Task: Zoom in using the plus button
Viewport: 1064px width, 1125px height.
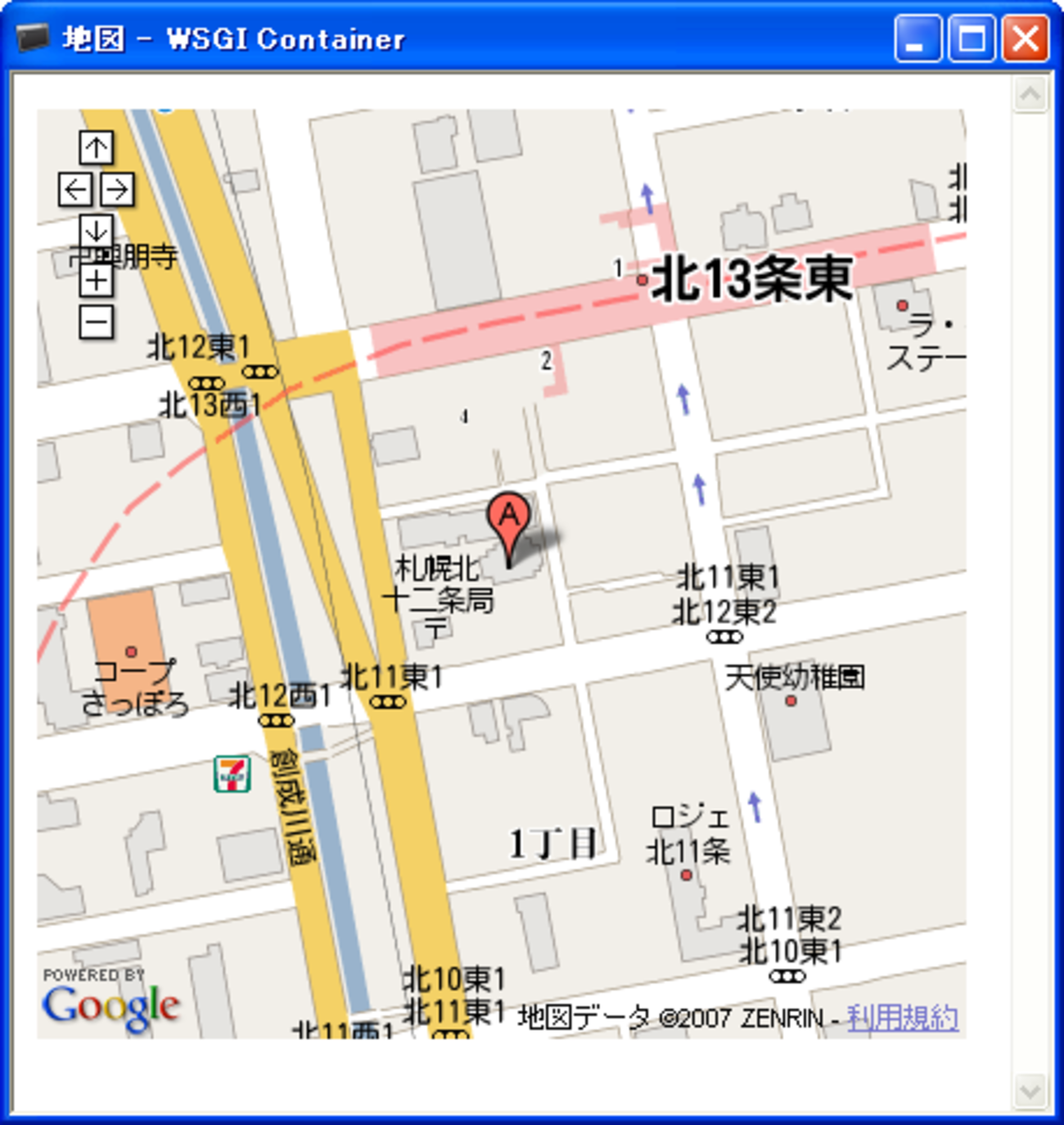Action: click(x=96, y=281)
